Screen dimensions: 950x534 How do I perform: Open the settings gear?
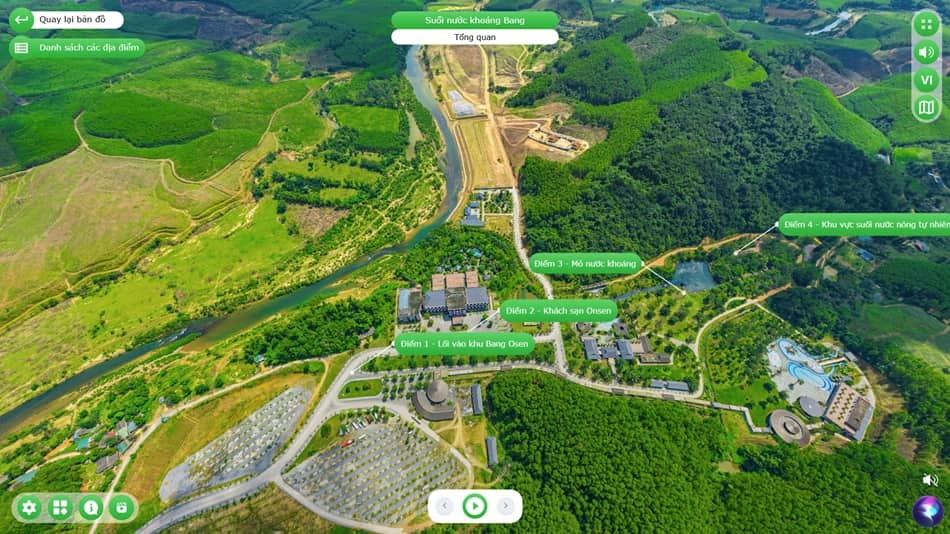(29, 508)
